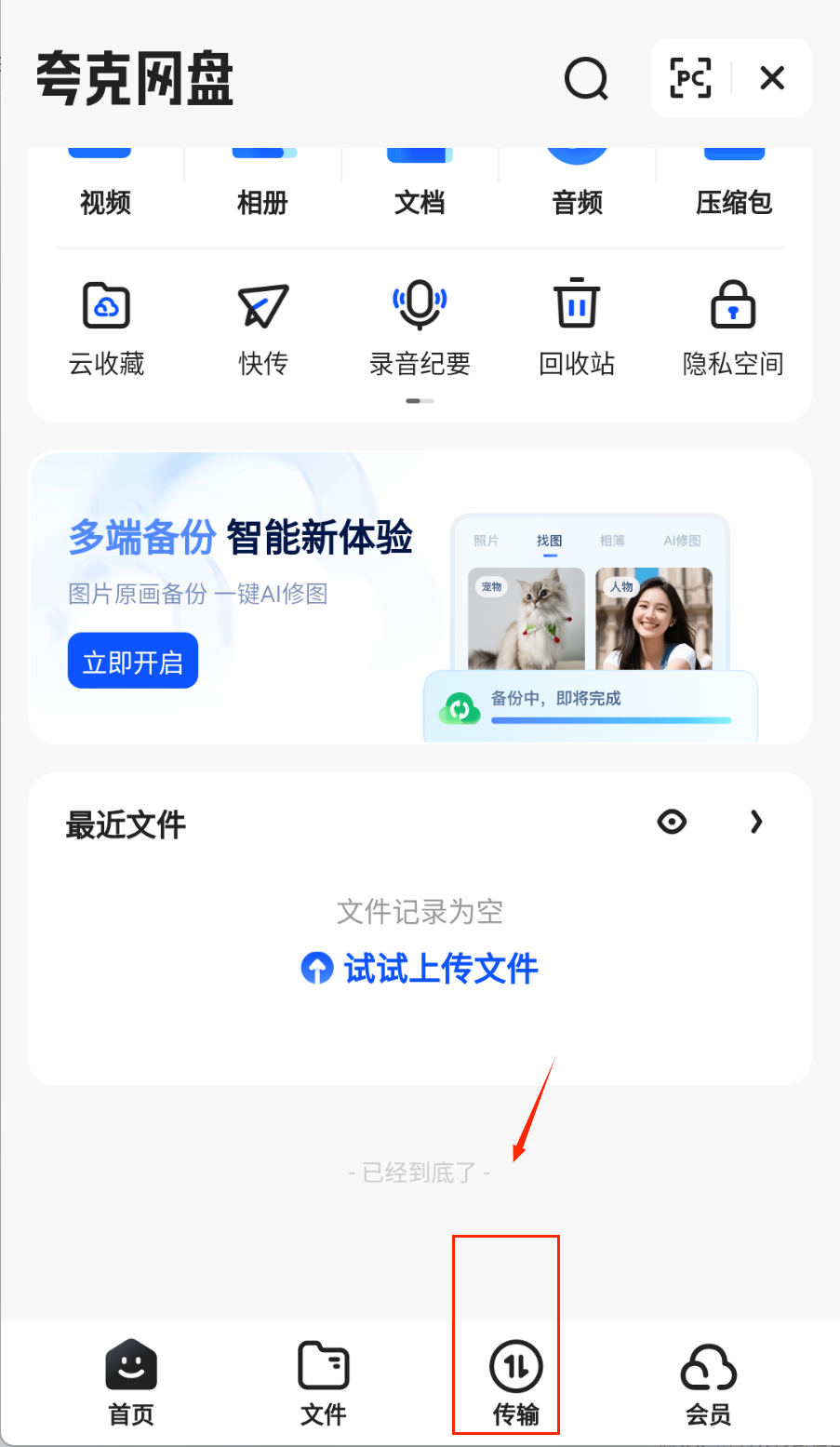Screen dimensions: 840x1447
Task: Open 云收藏
Action: (x=106, y=328)
